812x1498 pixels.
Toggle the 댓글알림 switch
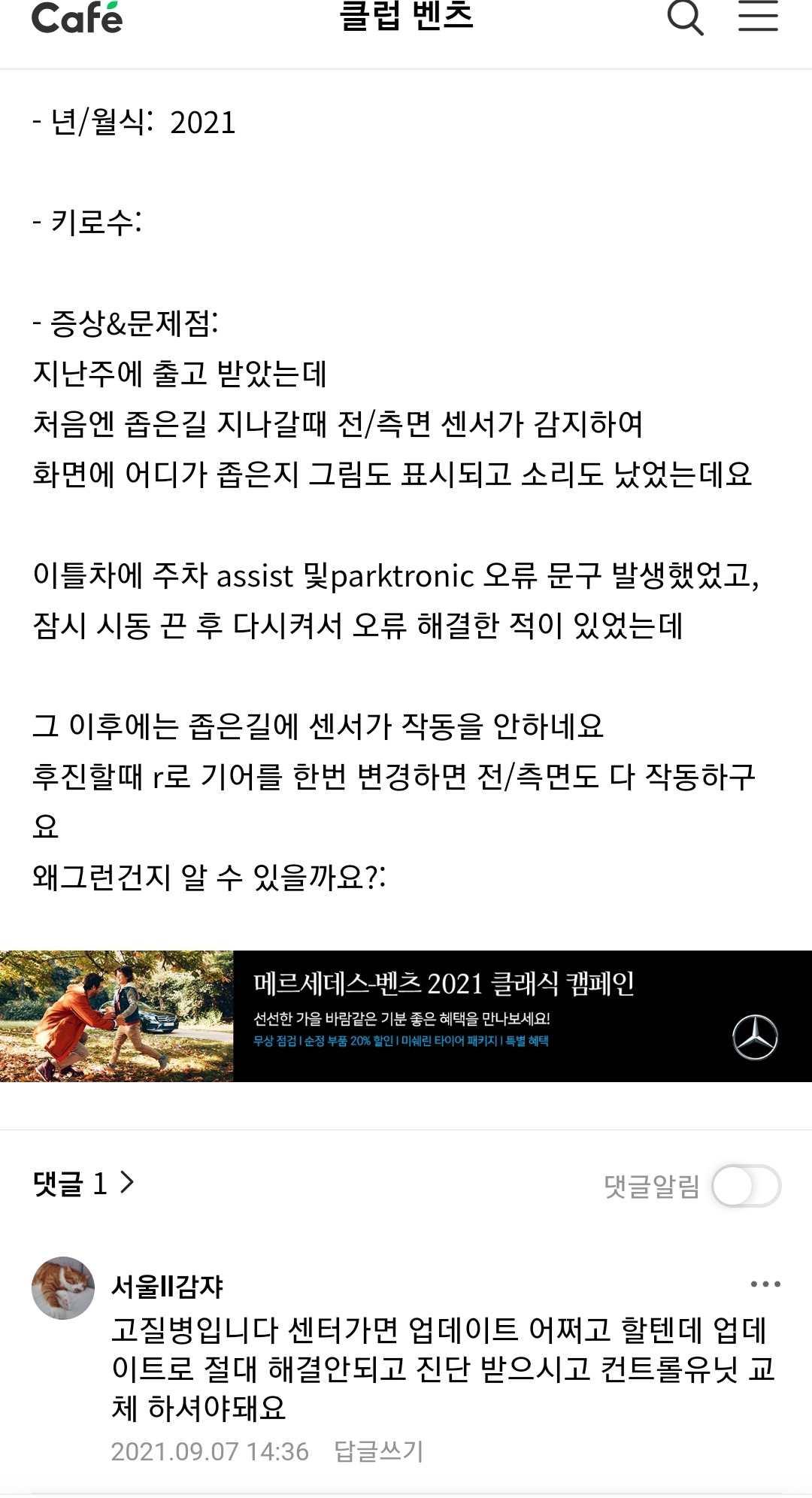[x=746, y=1186]
